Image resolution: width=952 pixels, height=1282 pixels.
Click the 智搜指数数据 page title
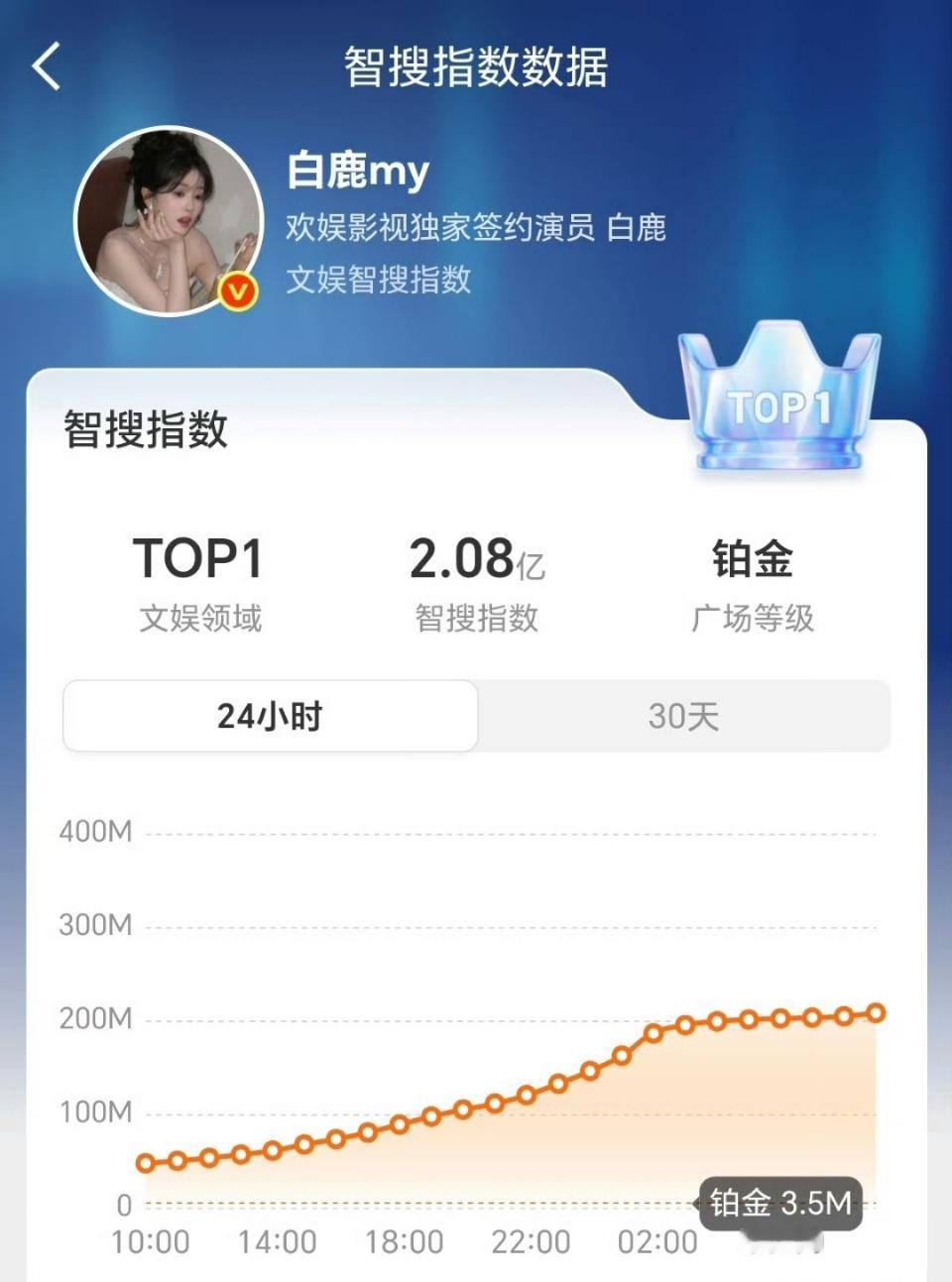[476, 65]
